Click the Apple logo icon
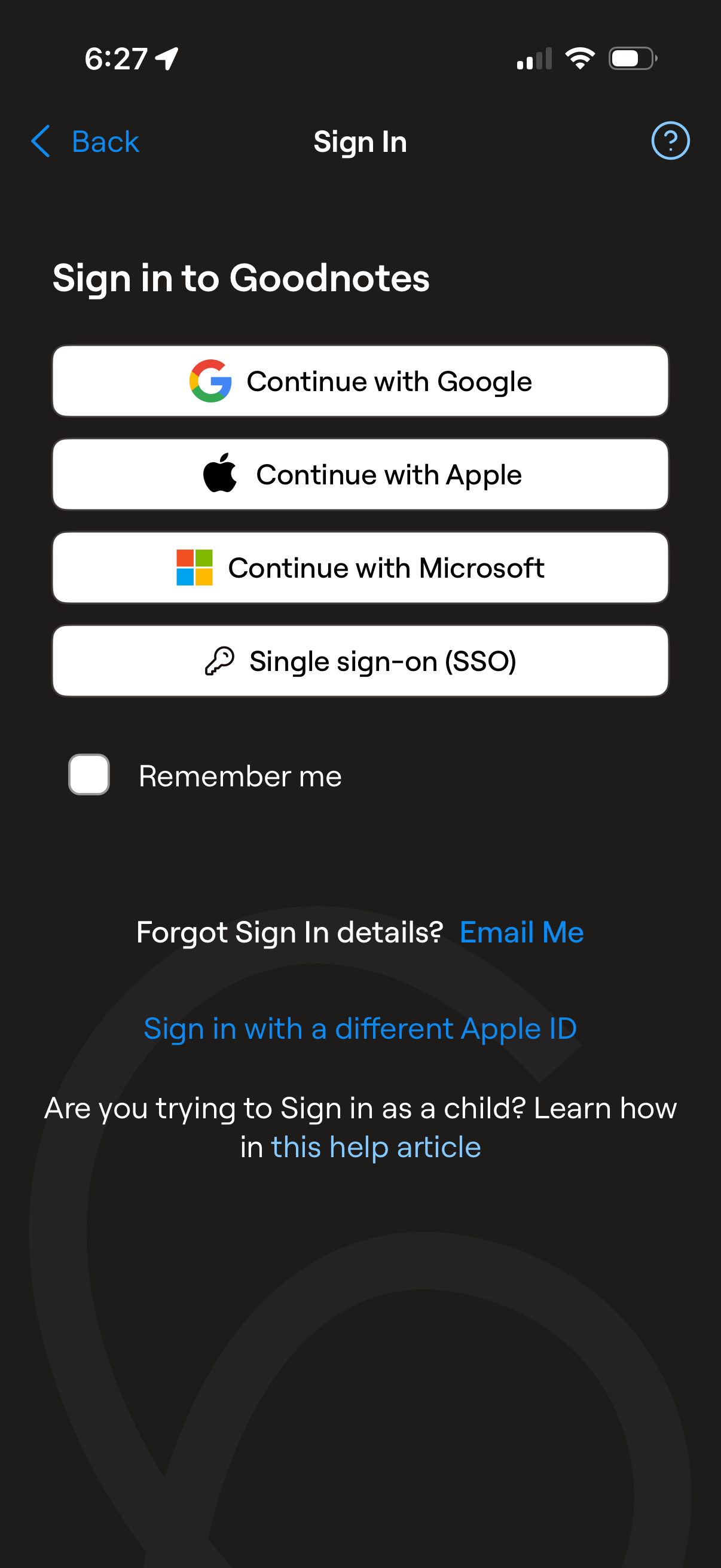 point(222,474)
